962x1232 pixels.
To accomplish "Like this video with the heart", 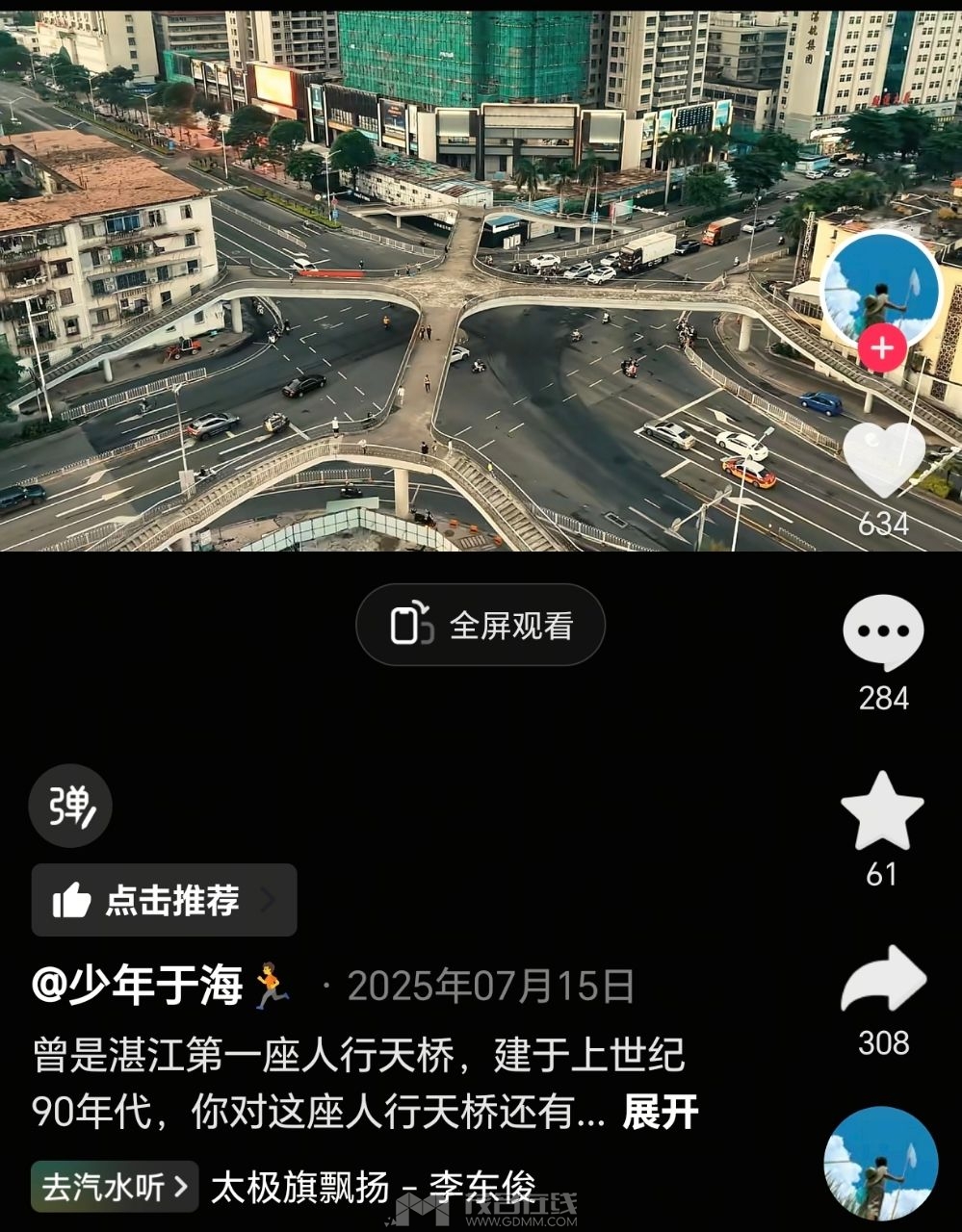I will 883,461.
